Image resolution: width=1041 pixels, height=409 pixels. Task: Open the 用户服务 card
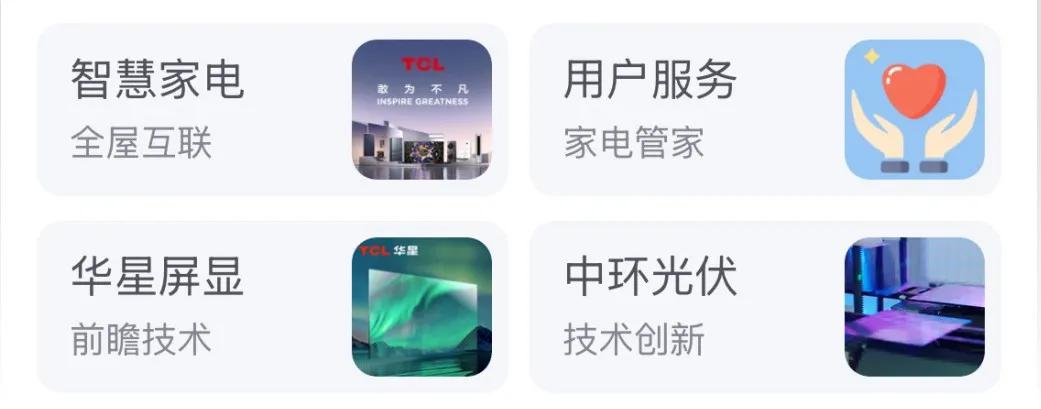pyautogui.click(x=764, y=110)
